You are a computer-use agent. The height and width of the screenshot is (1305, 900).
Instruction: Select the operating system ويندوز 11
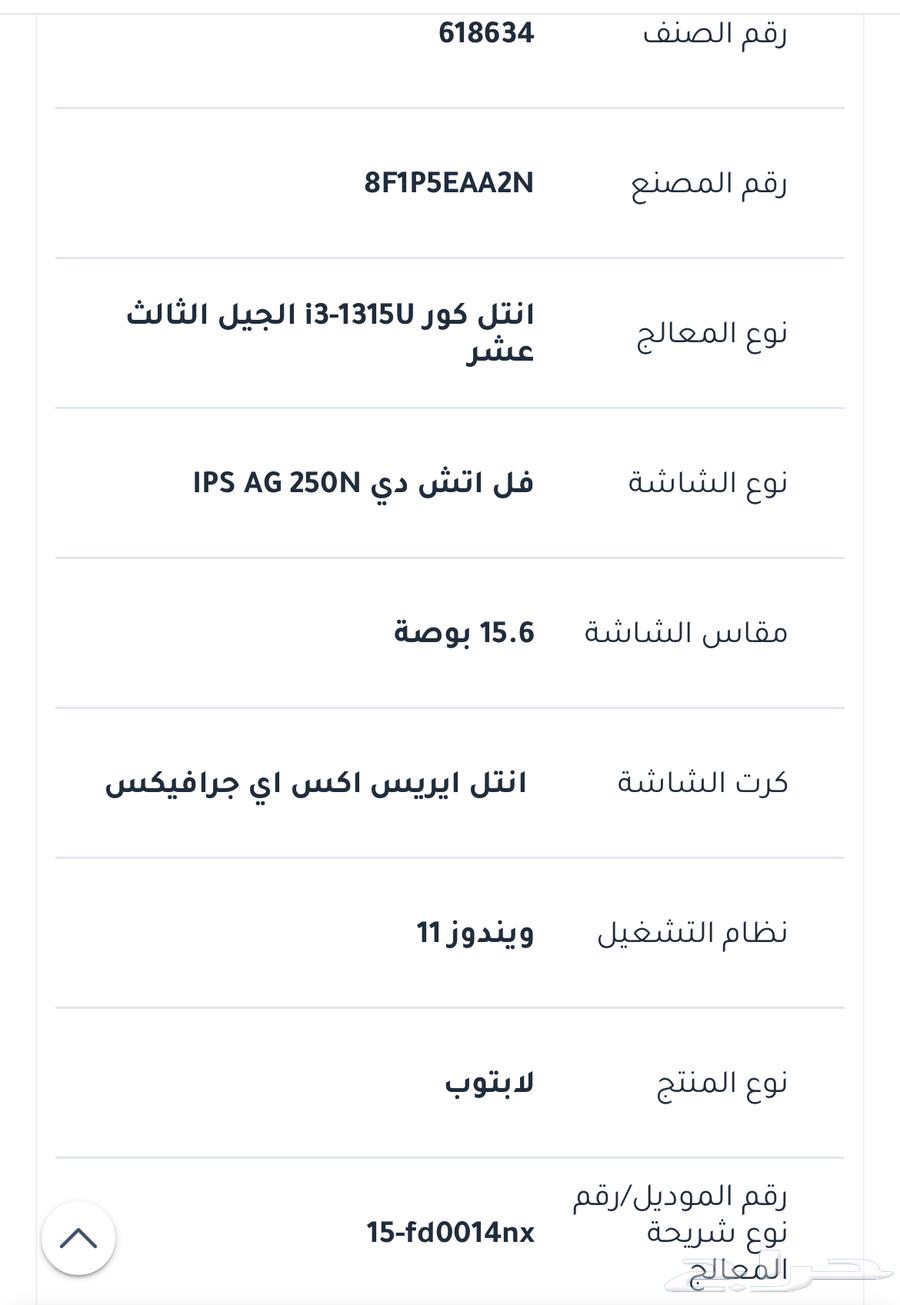(478, 931)
